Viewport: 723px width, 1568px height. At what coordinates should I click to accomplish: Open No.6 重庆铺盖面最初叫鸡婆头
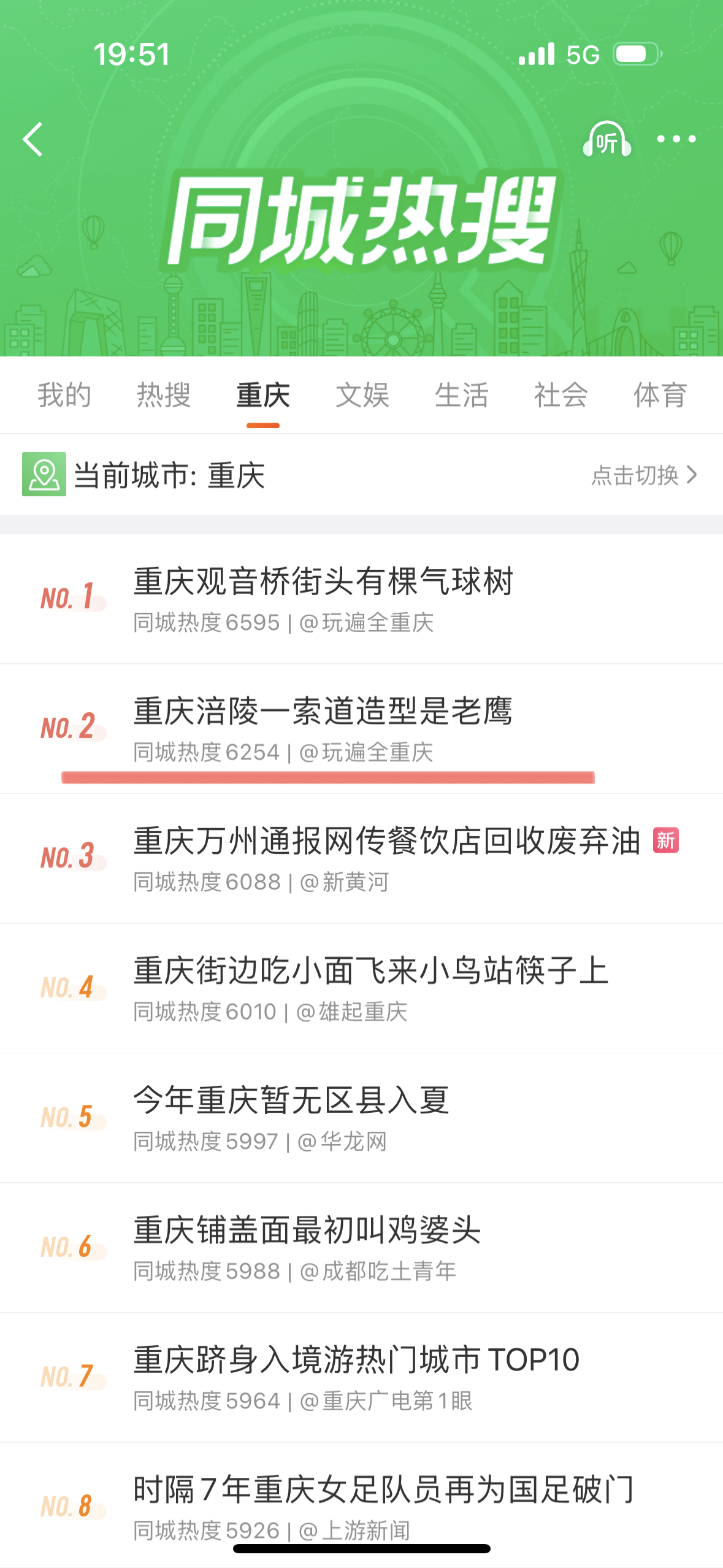361,1248
